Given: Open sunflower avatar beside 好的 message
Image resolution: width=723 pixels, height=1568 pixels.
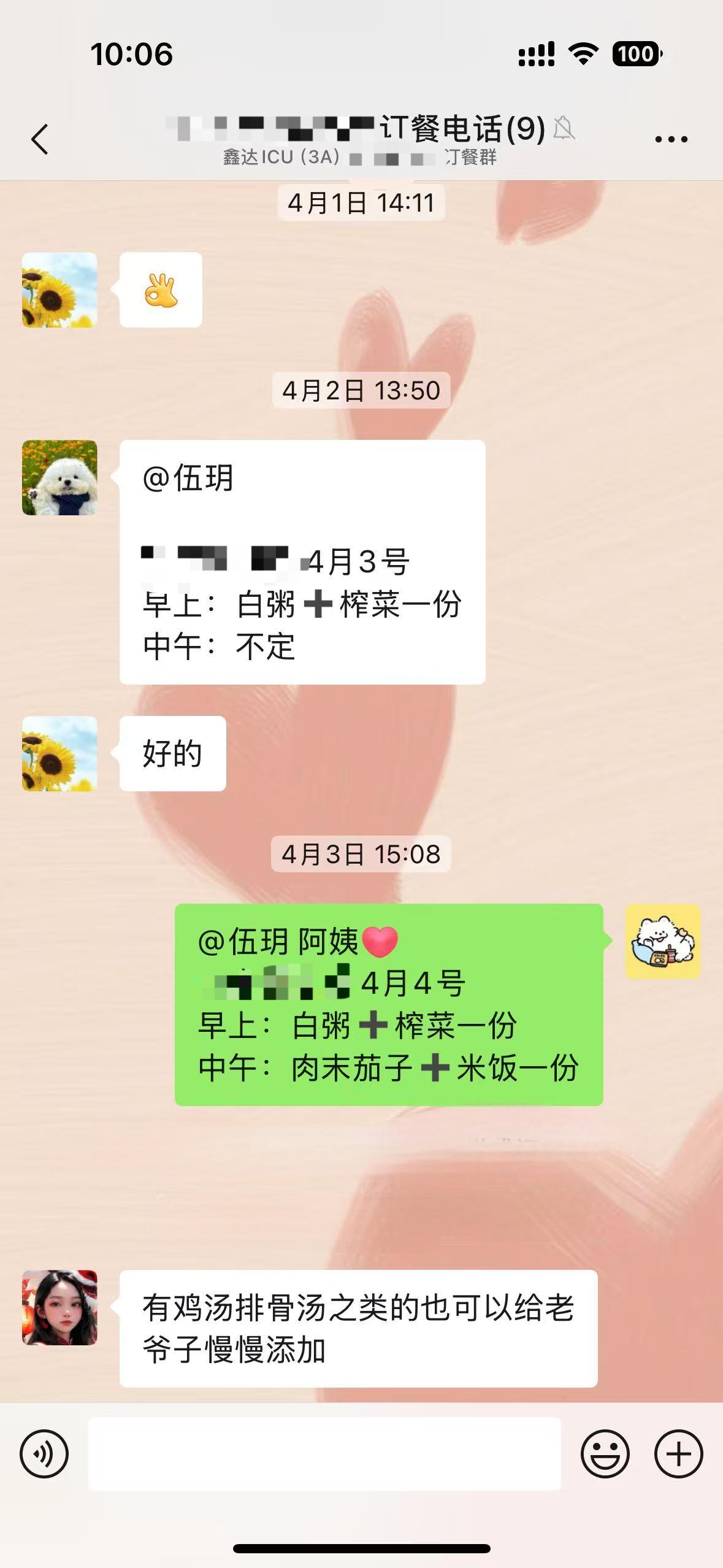Looking at the screenshot, I should [x=59, y=753].
